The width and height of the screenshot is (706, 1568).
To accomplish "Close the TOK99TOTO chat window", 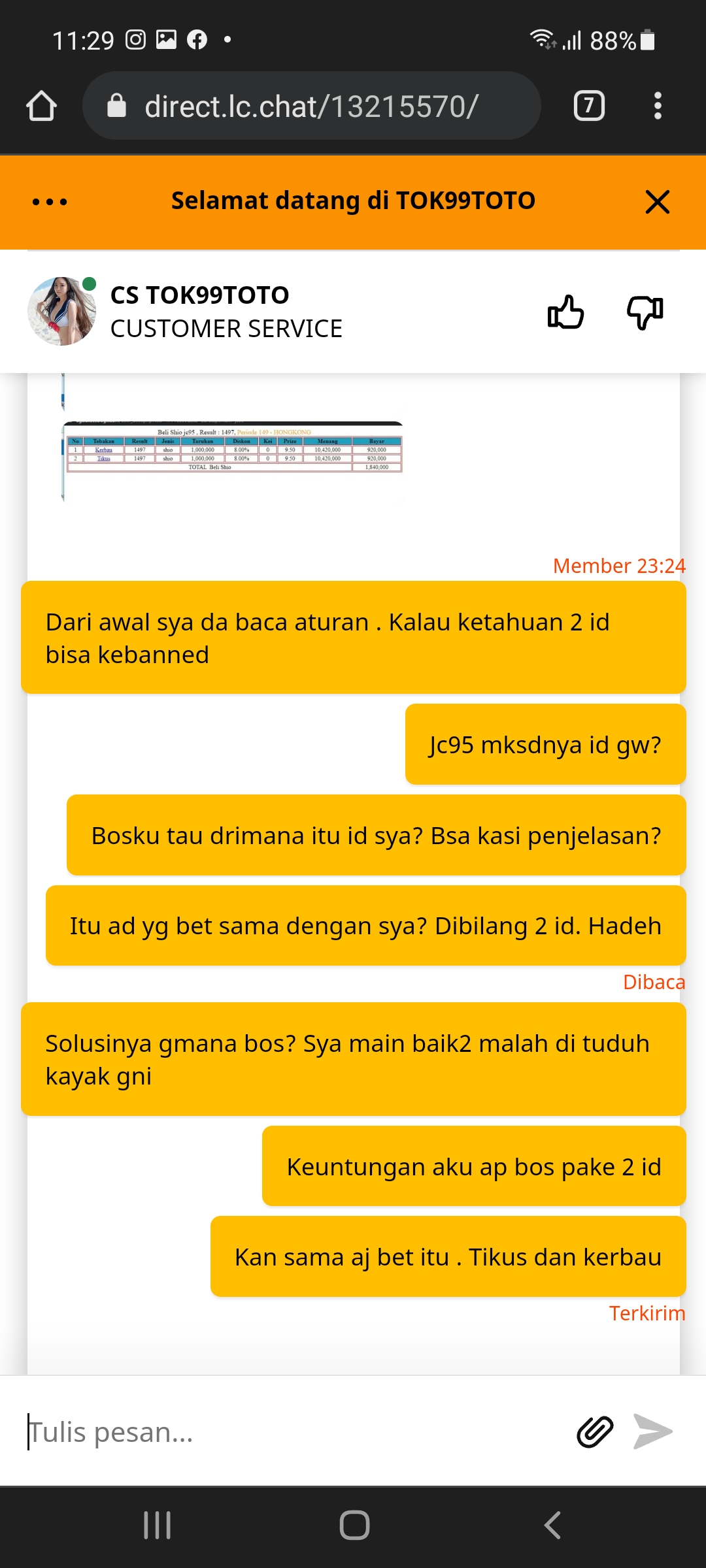I will coord(657,202).
